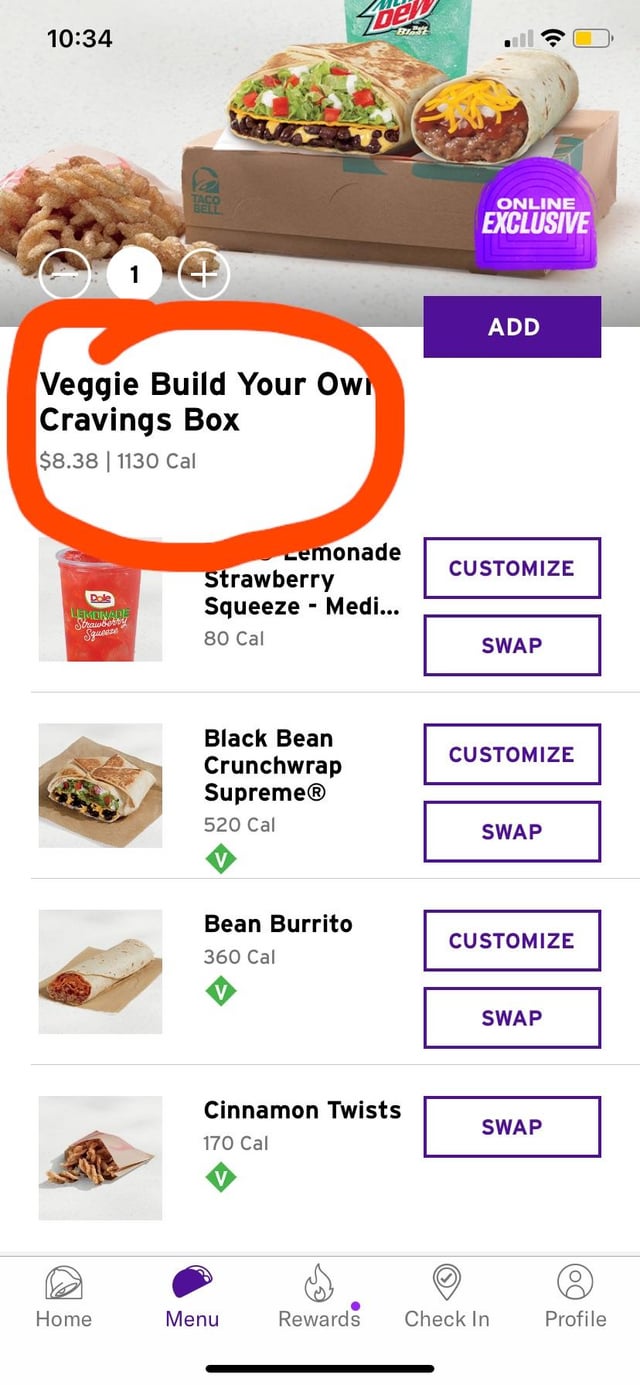Increase the box quantity with plus
Screen dimensions: 640x1385
(x=203, y=275)
